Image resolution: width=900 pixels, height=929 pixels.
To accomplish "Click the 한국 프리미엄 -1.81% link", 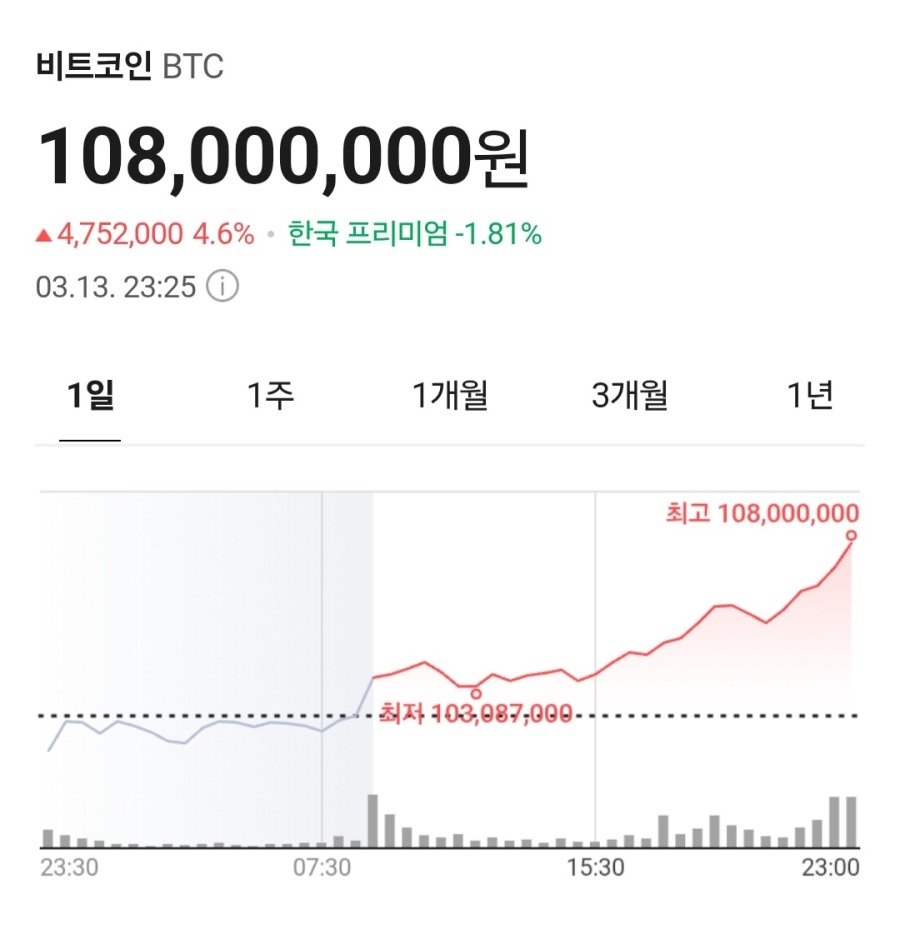I will 413,233.
